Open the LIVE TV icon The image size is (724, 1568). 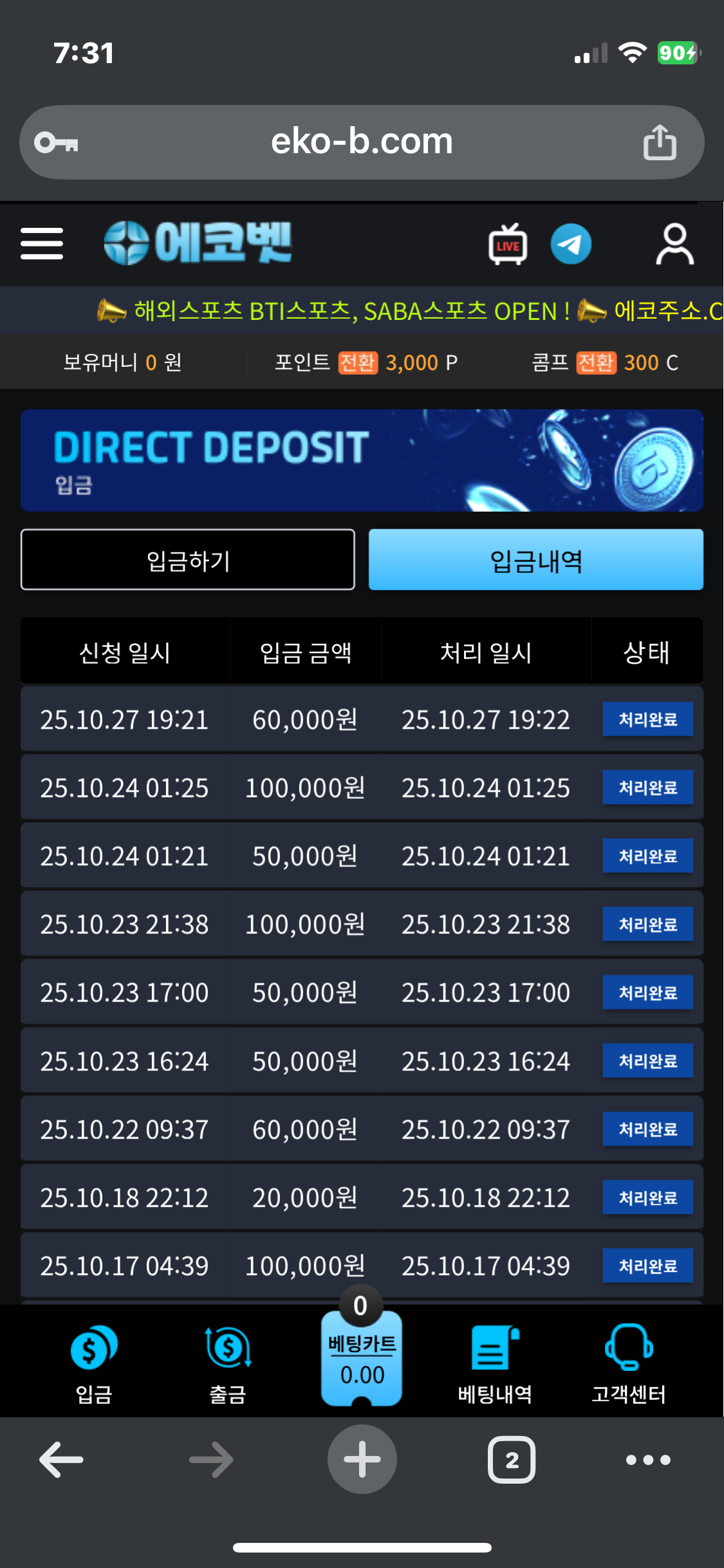[508, 245]
